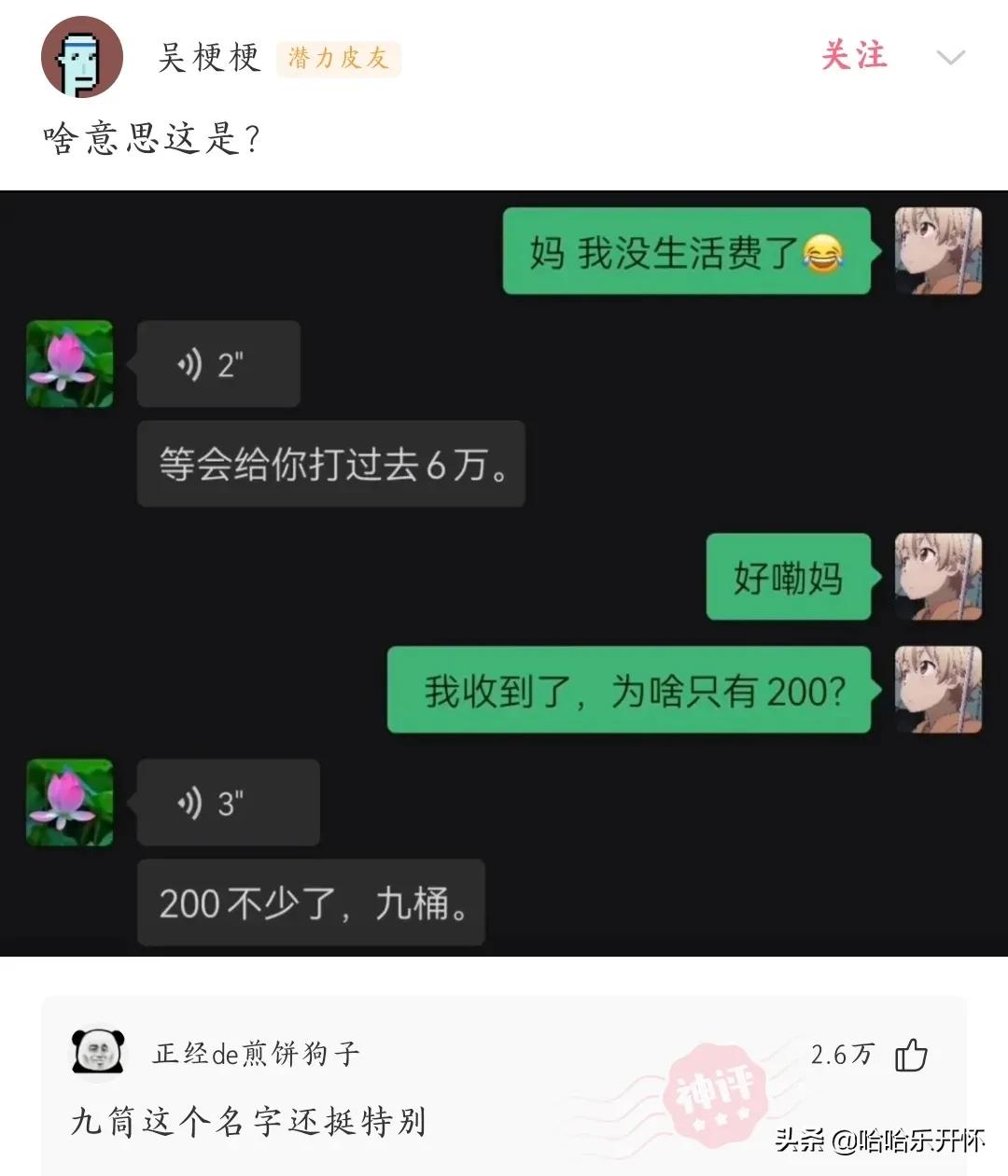
Task: Click the 潜力皮友 badge
Action: point(339,60)
